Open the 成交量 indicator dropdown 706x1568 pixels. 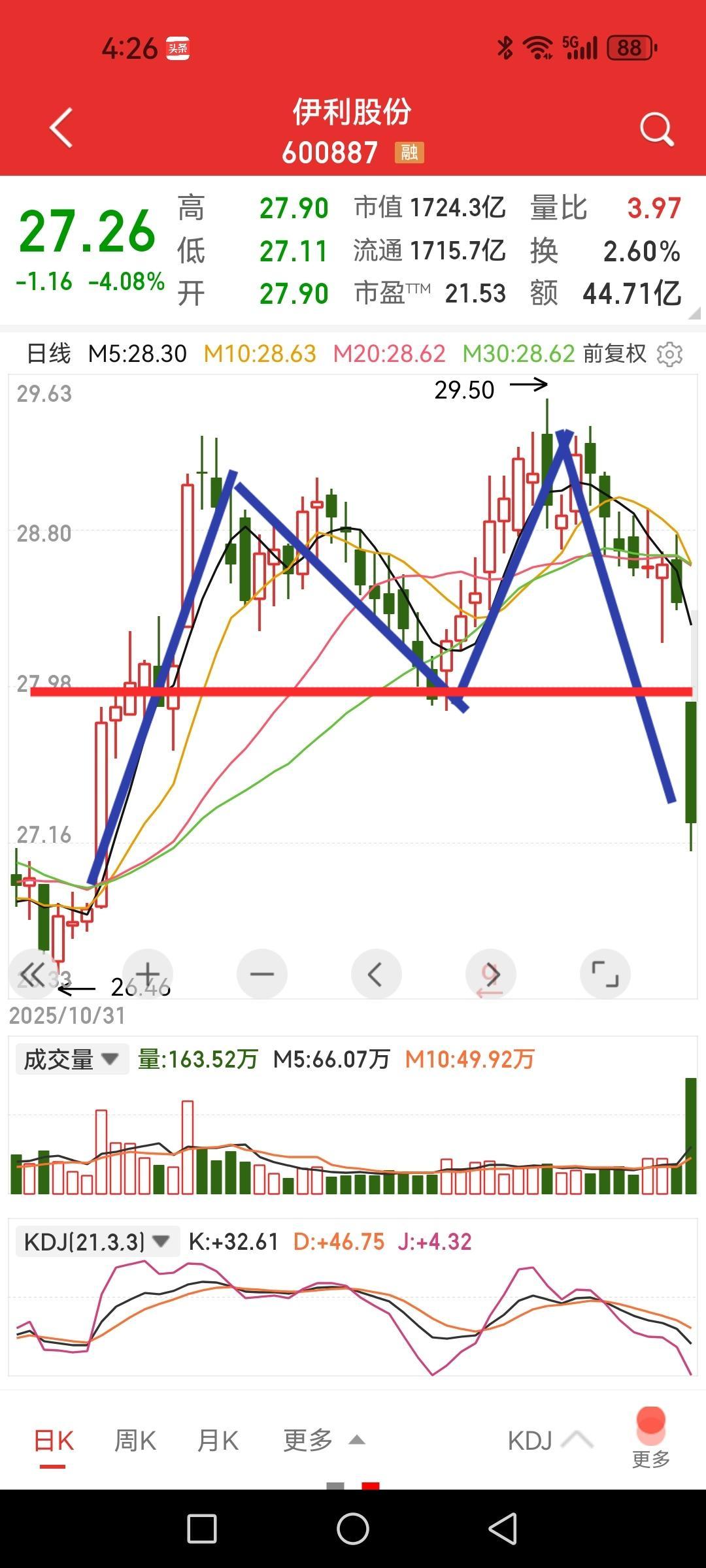click(72, 1058)
